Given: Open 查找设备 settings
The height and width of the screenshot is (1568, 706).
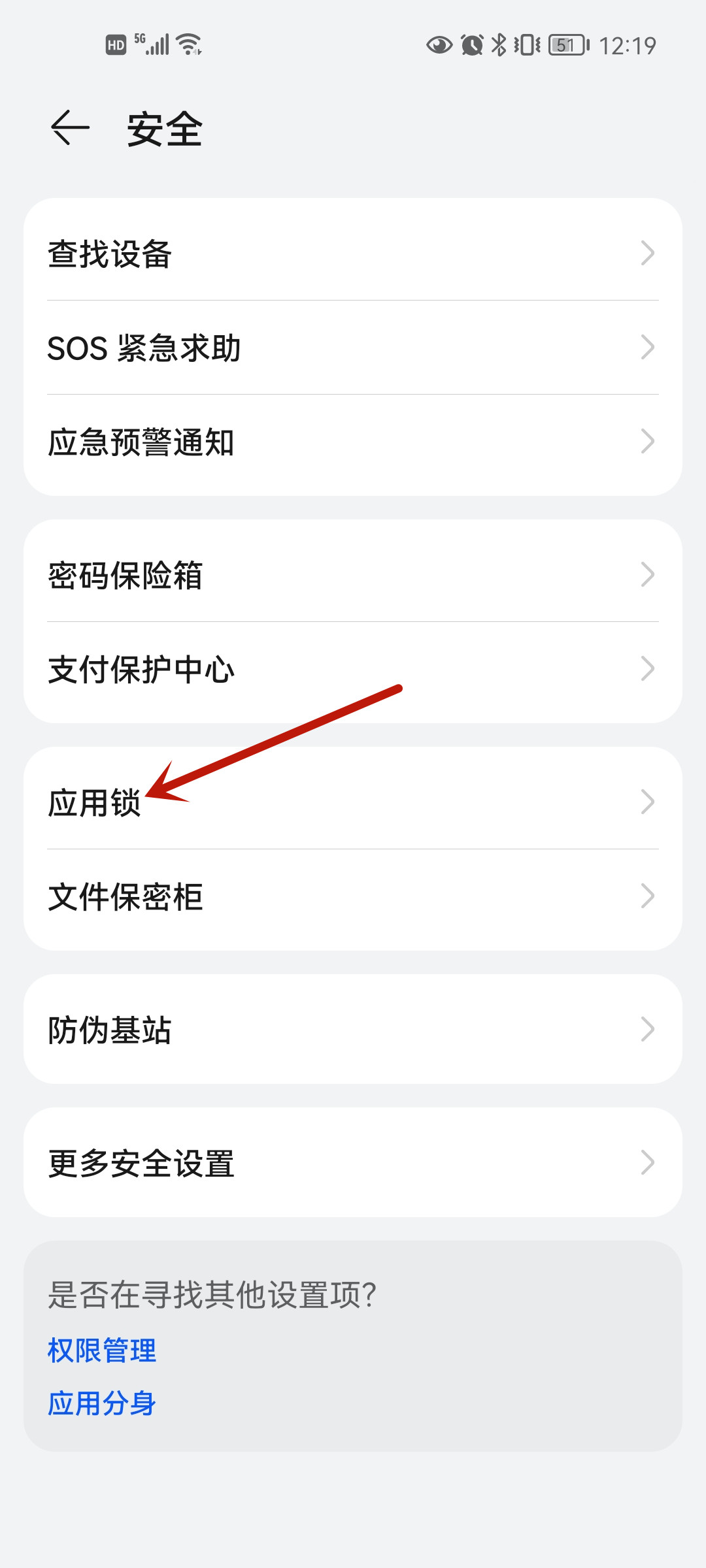Looking at the screenshot, I should point(353,253).
